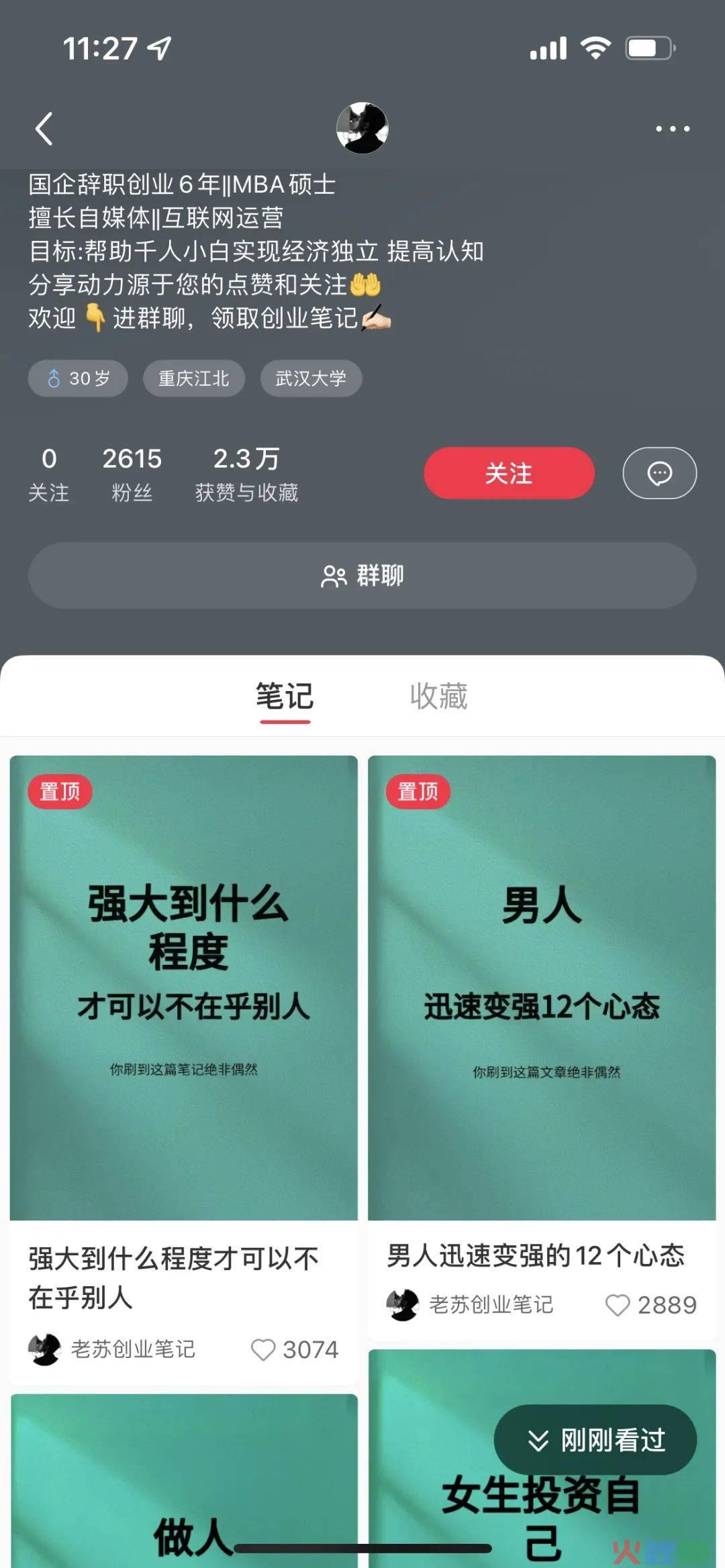View the 关注 following count list
The width and height of the screenshot is (725, 1568).
coord(48,474)
